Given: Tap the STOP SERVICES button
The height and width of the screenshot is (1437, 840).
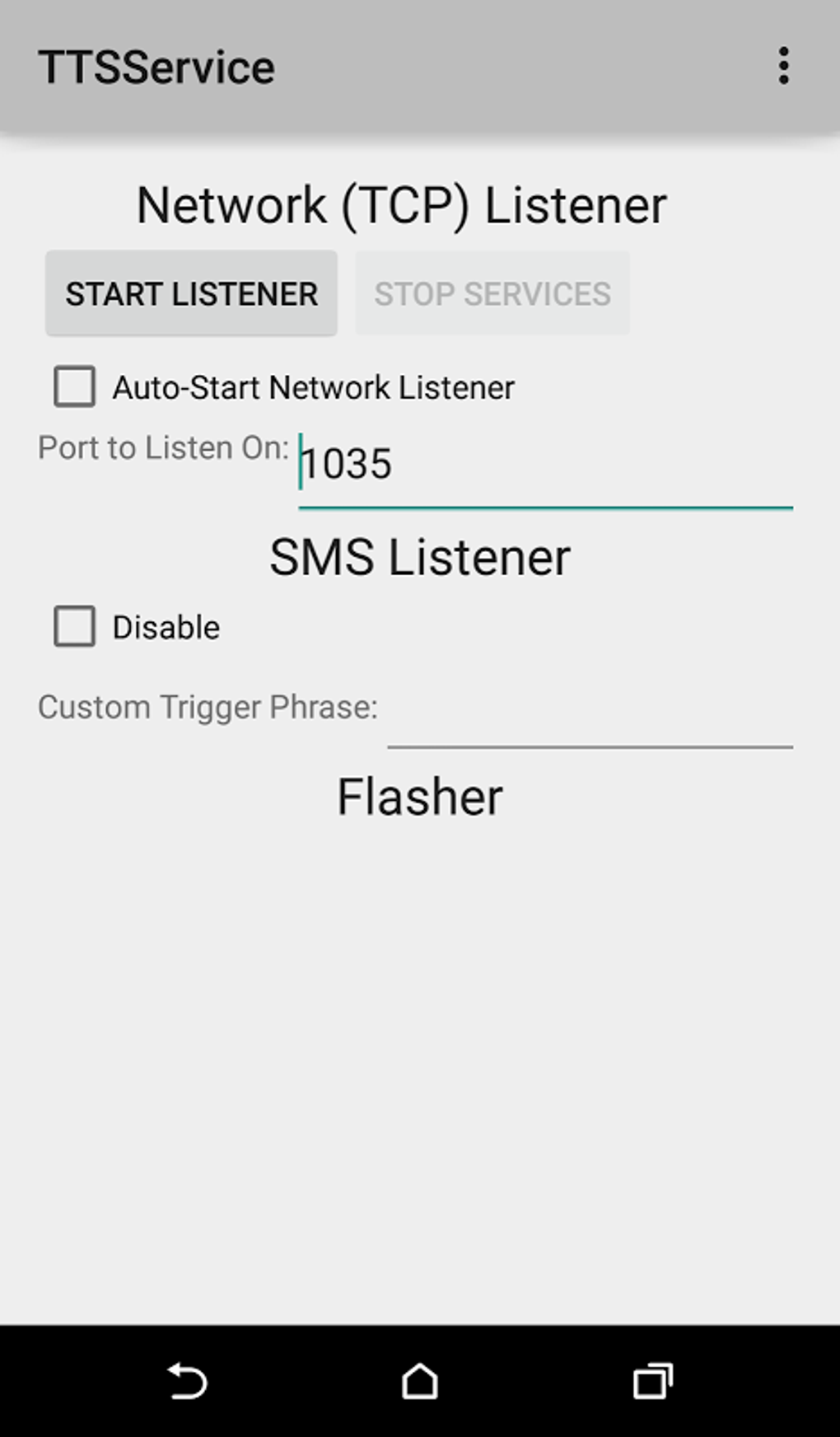Looking at the screenshot, I should click(x=492, y=293).
